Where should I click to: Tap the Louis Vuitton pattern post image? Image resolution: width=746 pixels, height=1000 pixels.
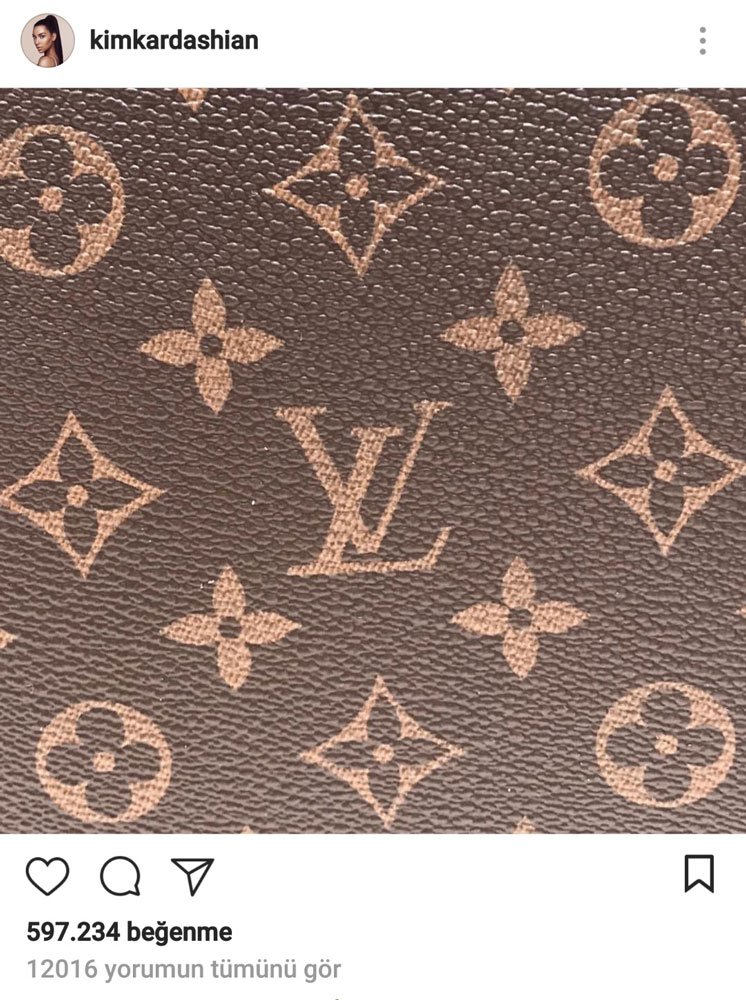click(x=373, y=460)
